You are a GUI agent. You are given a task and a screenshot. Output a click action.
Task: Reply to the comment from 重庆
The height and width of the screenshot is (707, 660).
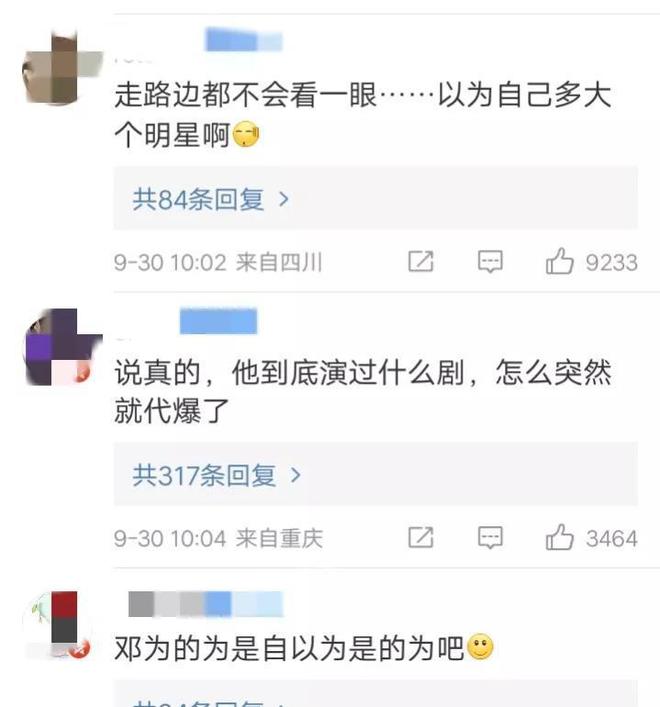[490, 538]
